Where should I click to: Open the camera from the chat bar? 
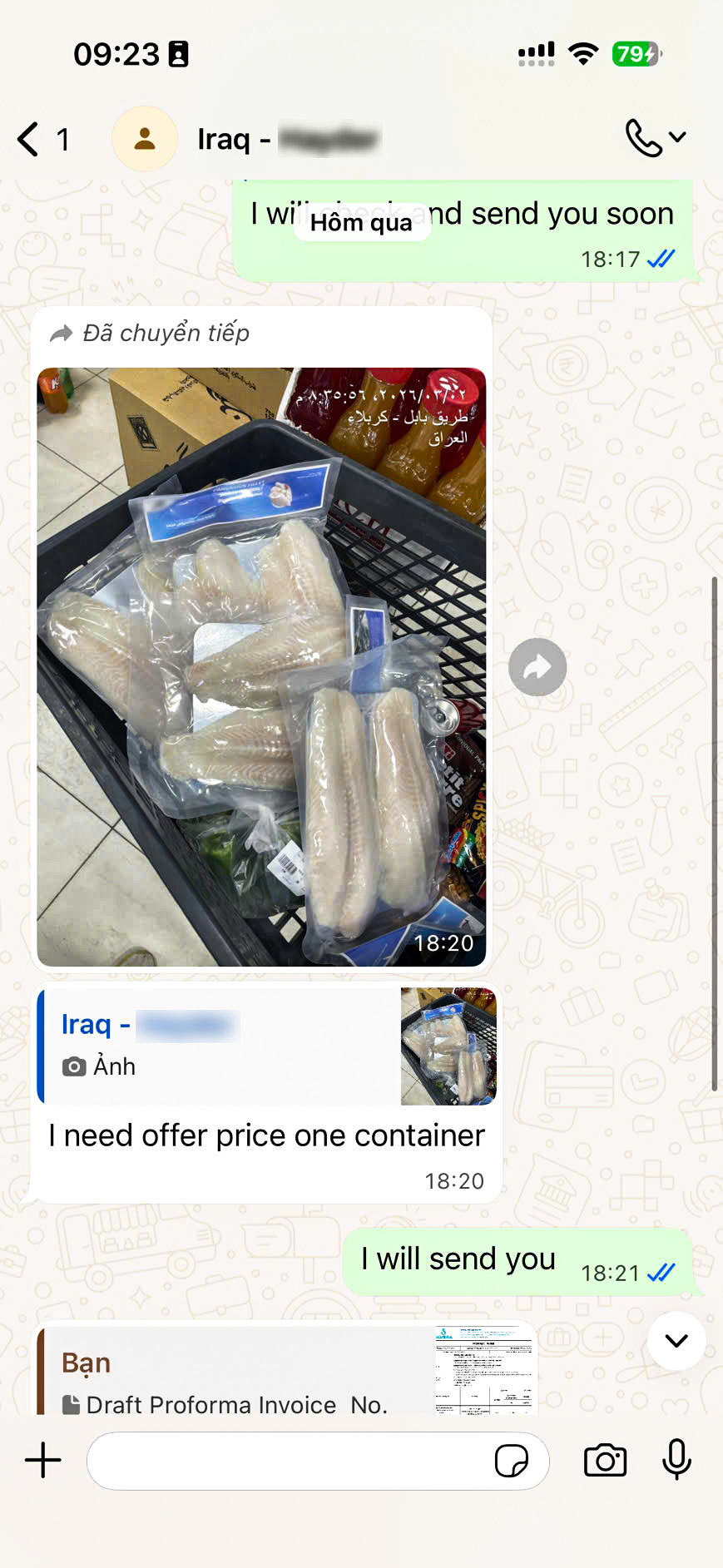(x=606, y=1460)
